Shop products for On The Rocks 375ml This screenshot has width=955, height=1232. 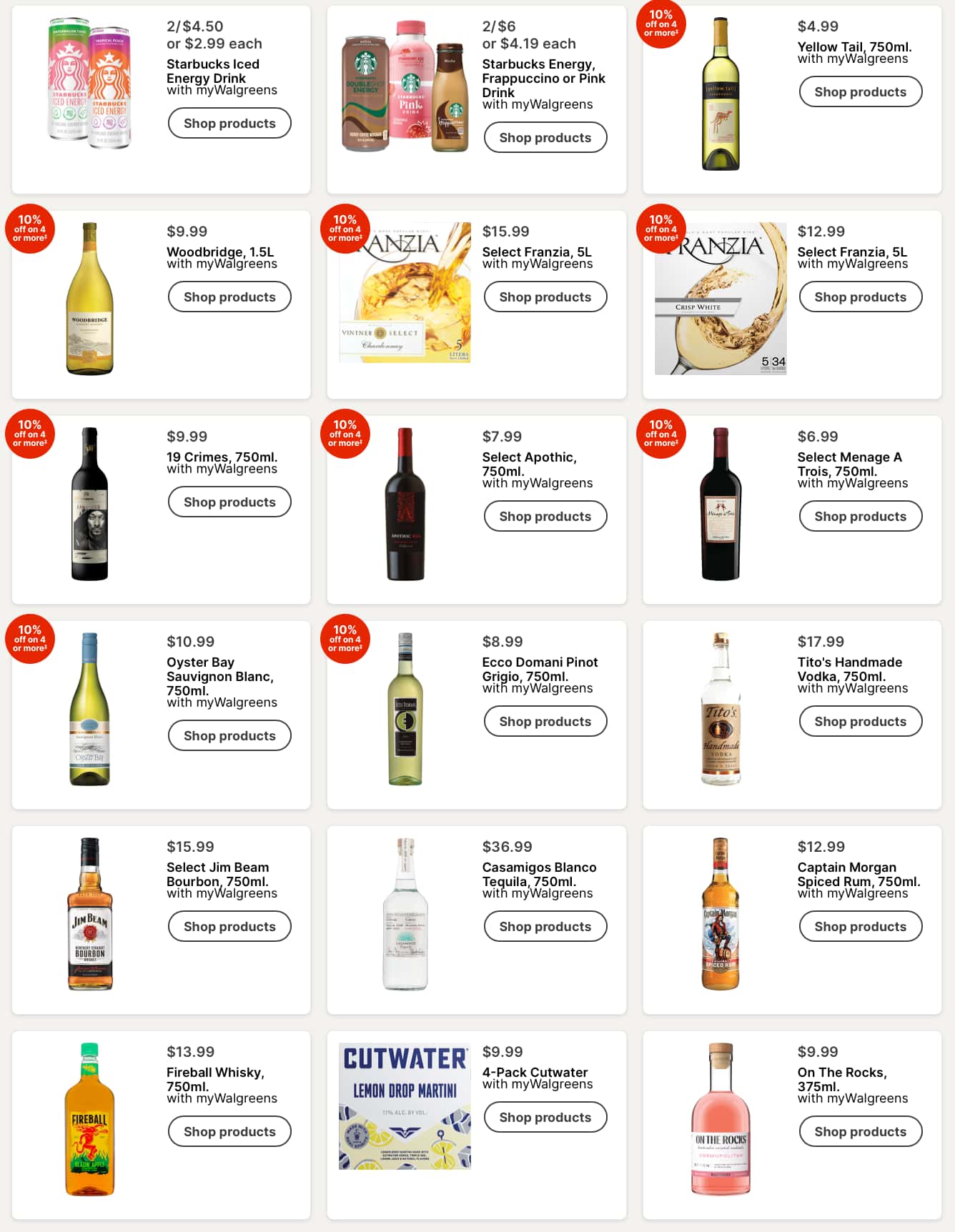860,1131
